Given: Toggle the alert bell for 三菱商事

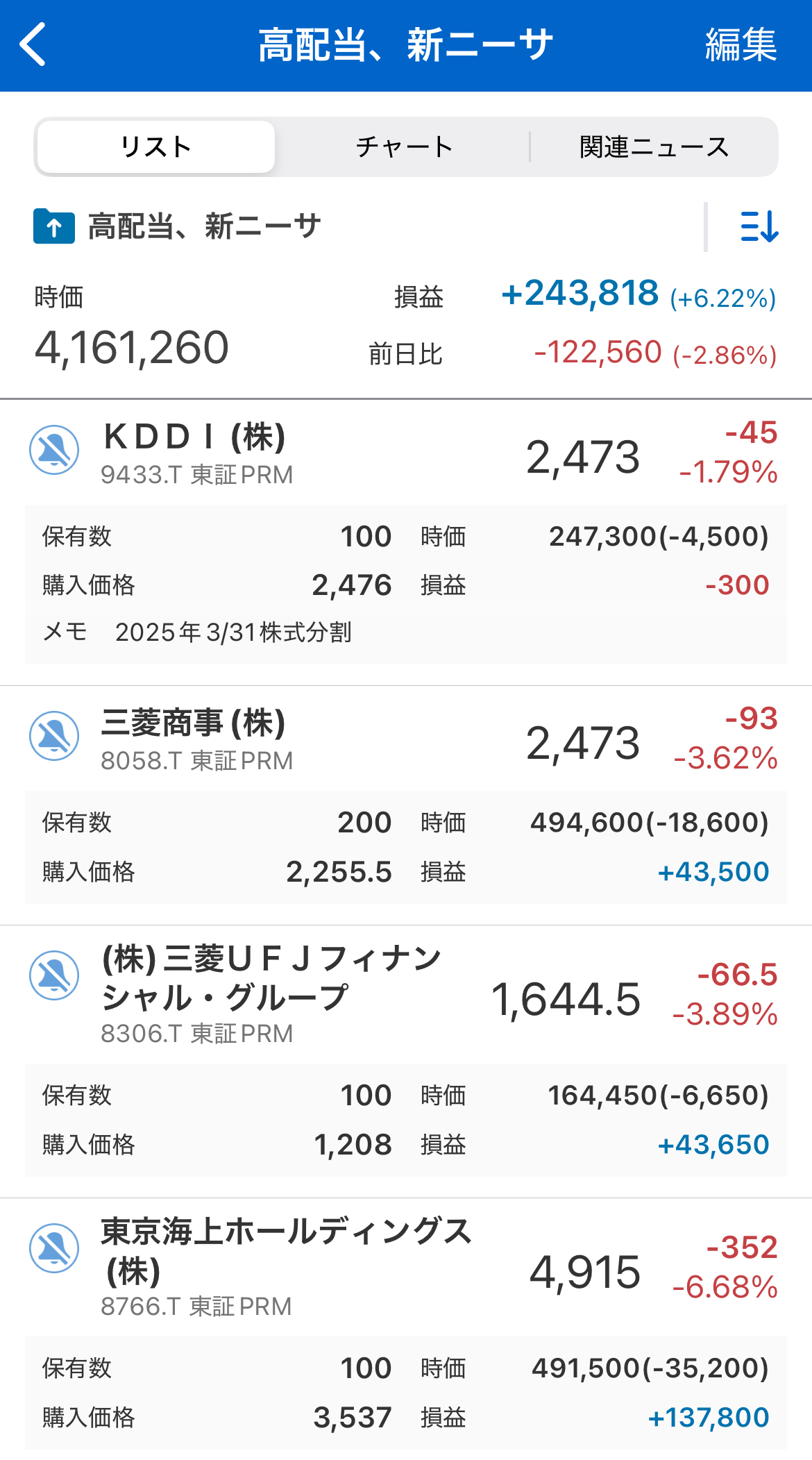Looking at the screenshot, I should 54,736.
